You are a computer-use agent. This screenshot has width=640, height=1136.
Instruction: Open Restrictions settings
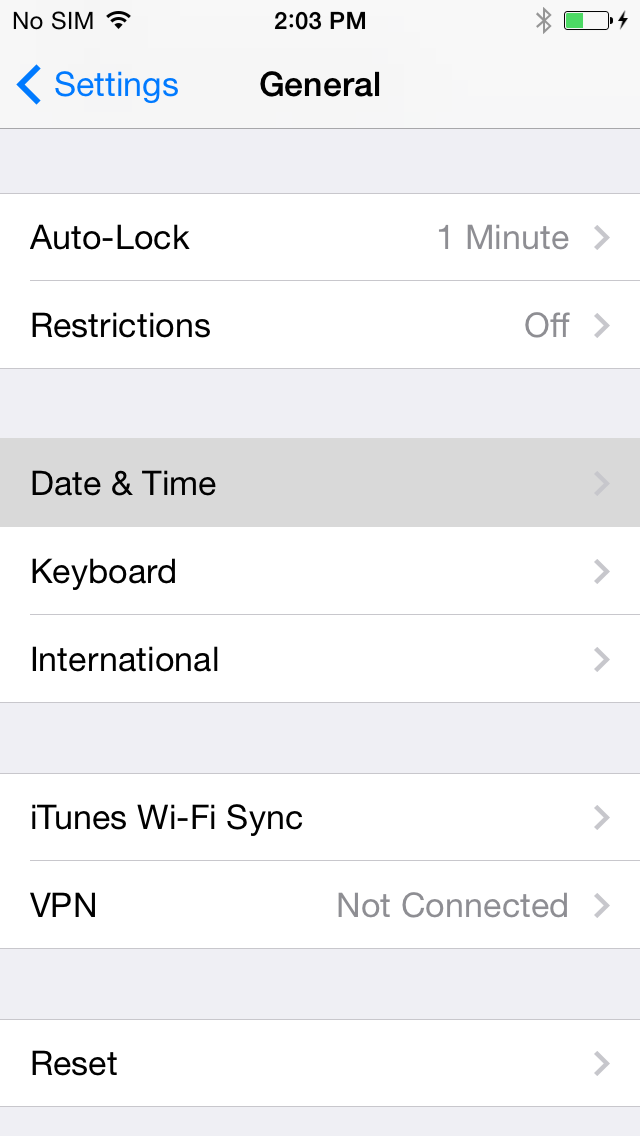pyautogui.click(x=320, y=326)
